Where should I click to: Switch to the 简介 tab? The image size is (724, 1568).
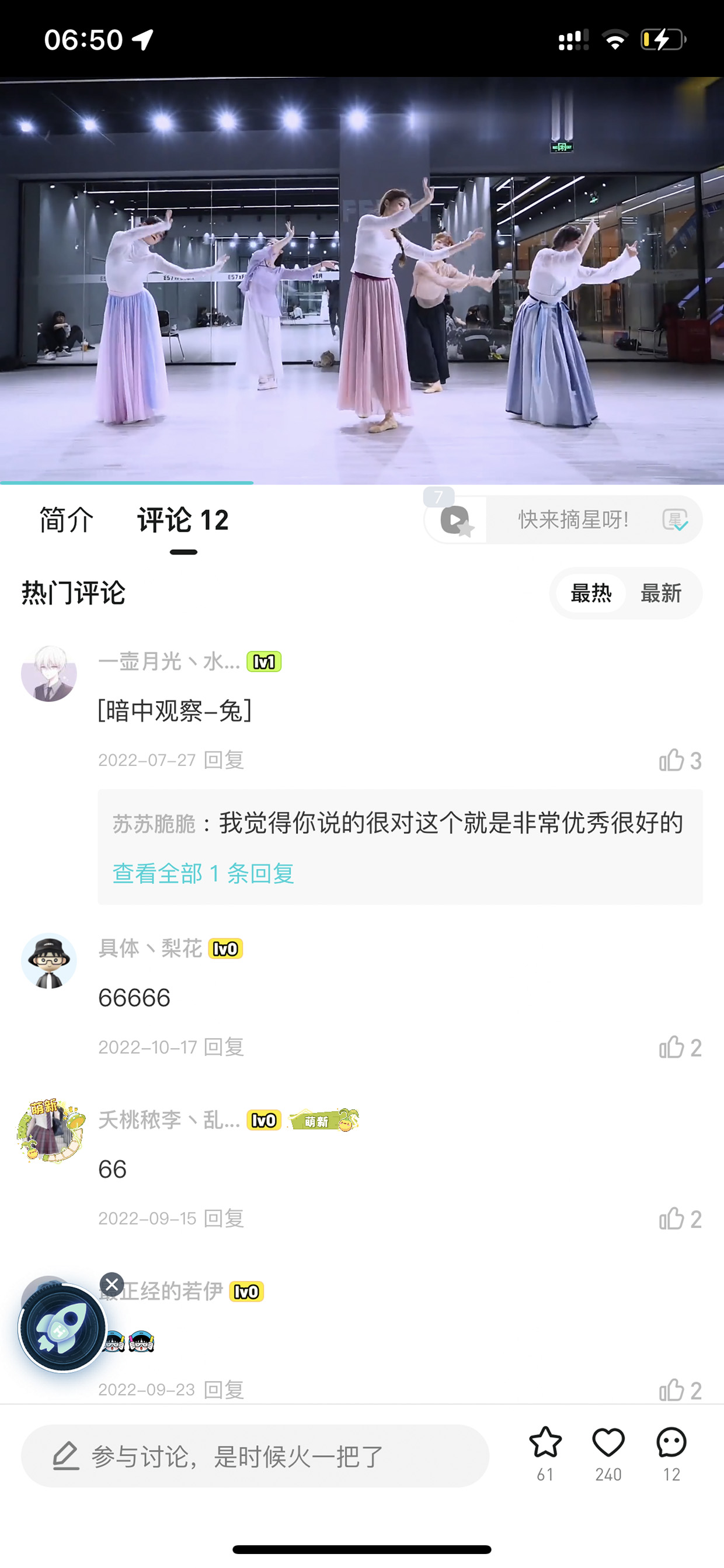(67, 520)
